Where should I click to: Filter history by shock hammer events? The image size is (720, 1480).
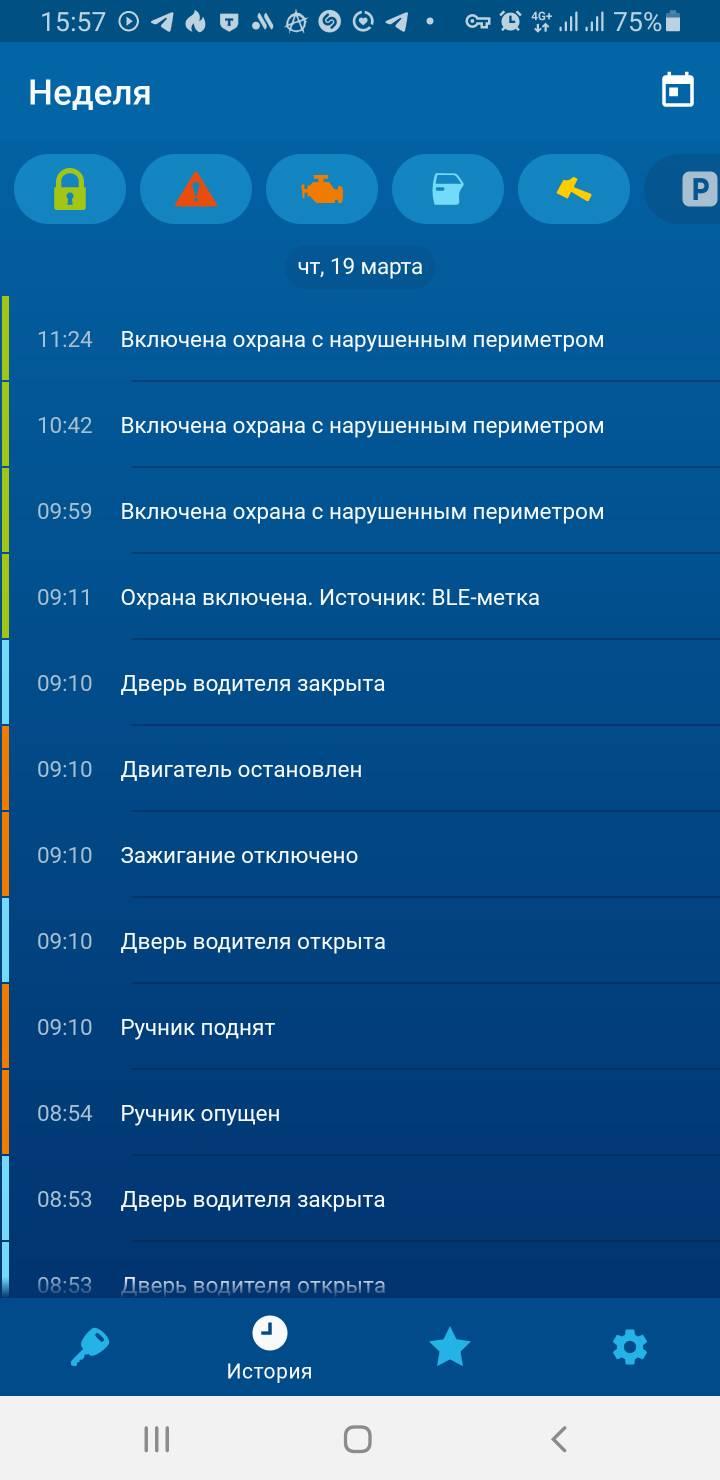coord(574,189)
